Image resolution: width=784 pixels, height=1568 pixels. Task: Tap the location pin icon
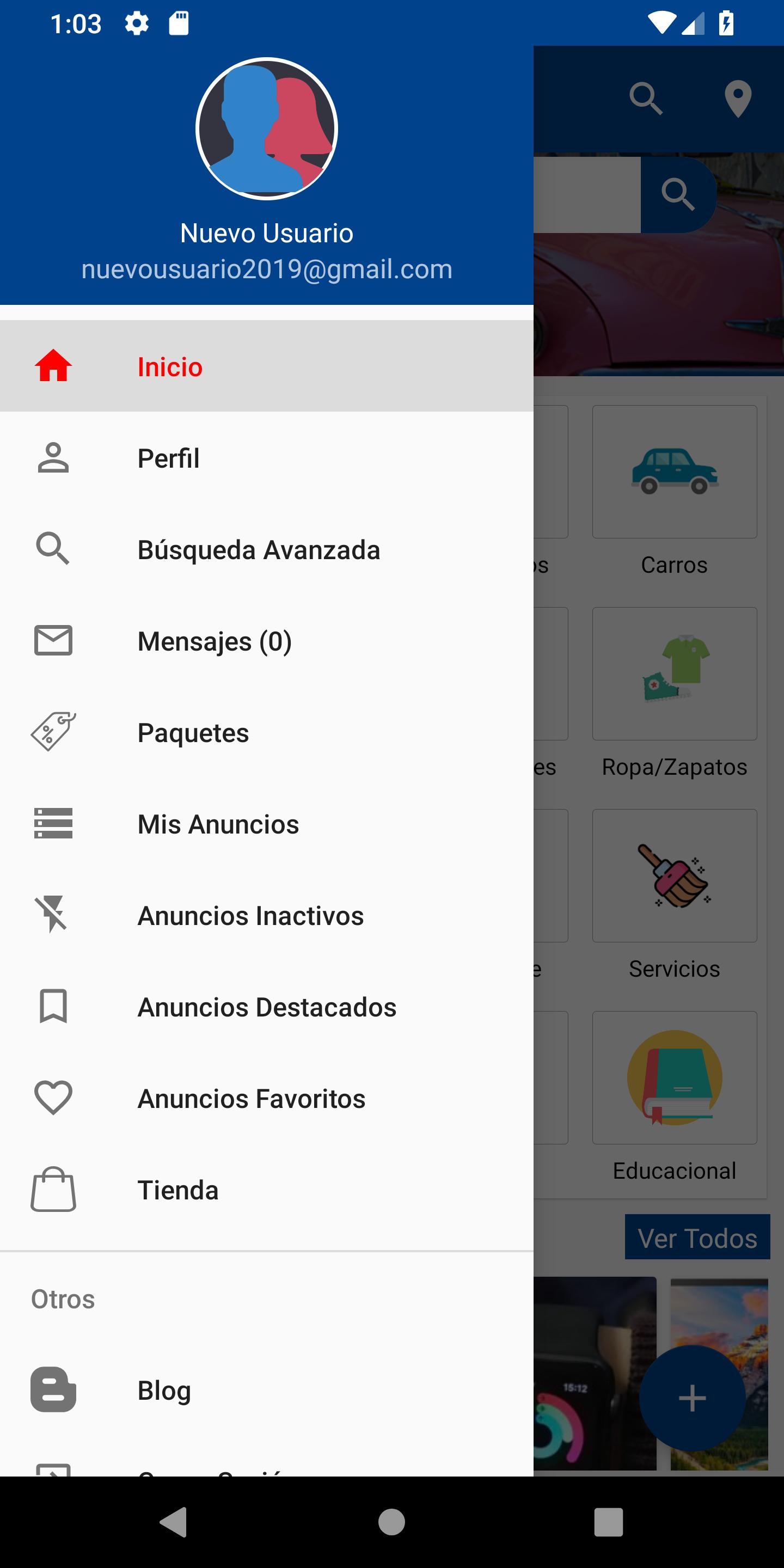[738, 99]
